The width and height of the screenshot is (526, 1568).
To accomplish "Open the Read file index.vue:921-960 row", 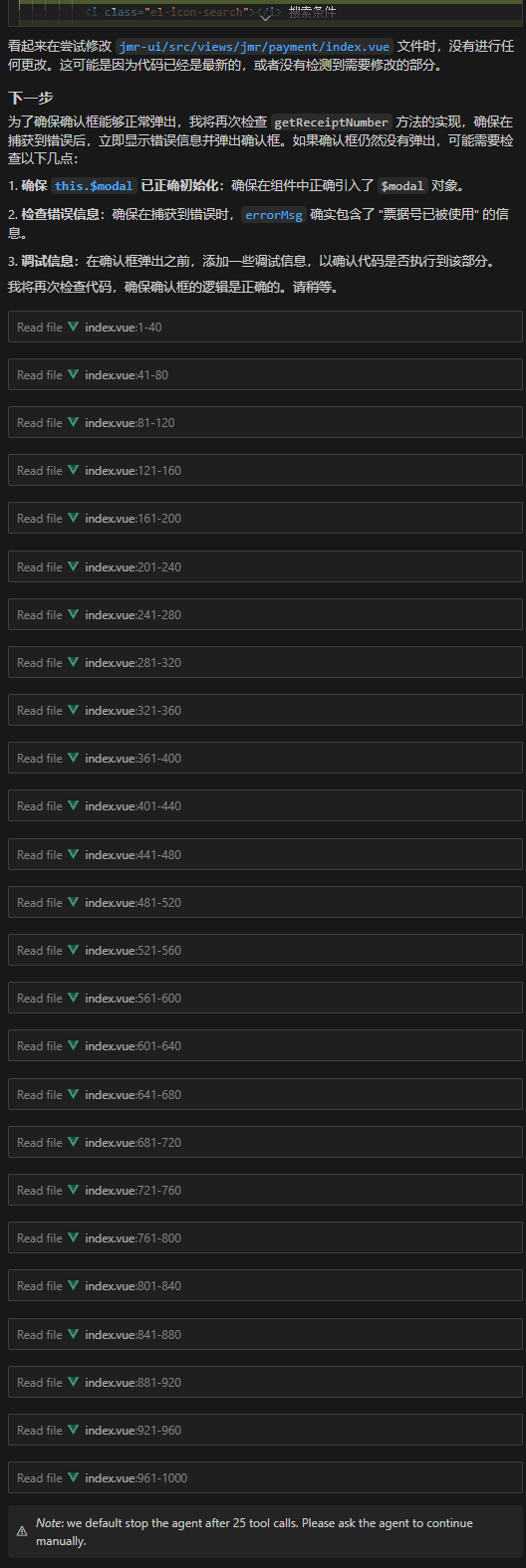I will 265,1430.
